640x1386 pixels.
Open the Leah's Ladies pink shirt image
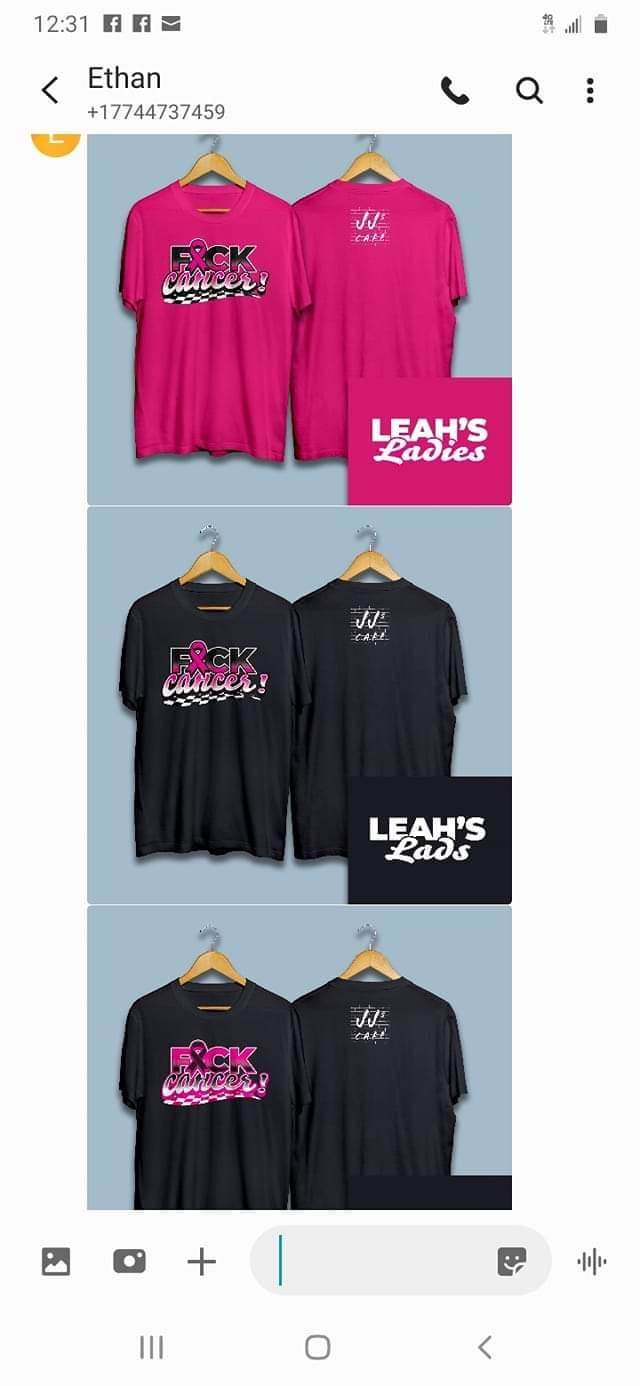pyautogui.click(x=299, y=320)
